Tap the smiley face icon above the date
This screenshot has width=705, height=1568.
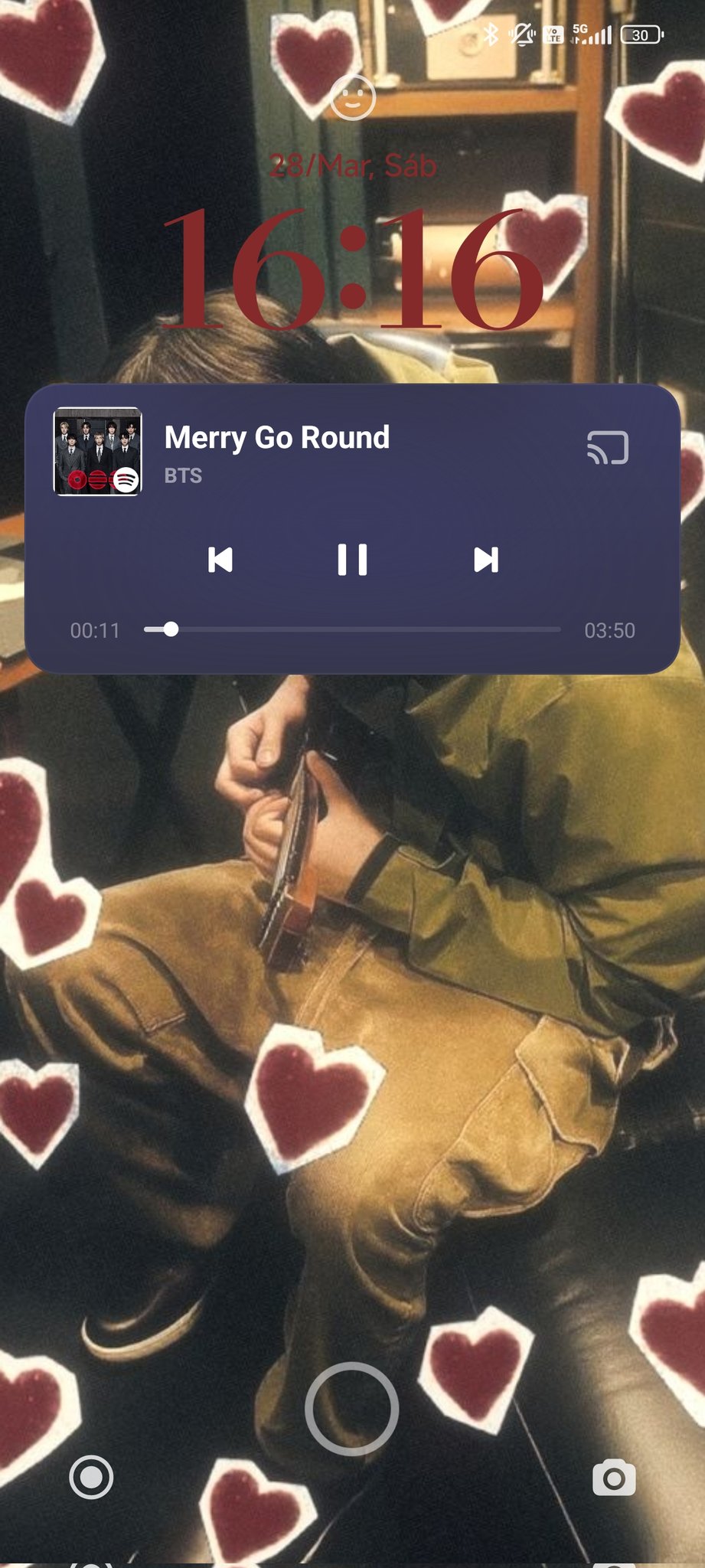pyautogui.click(x=352, y=97)
